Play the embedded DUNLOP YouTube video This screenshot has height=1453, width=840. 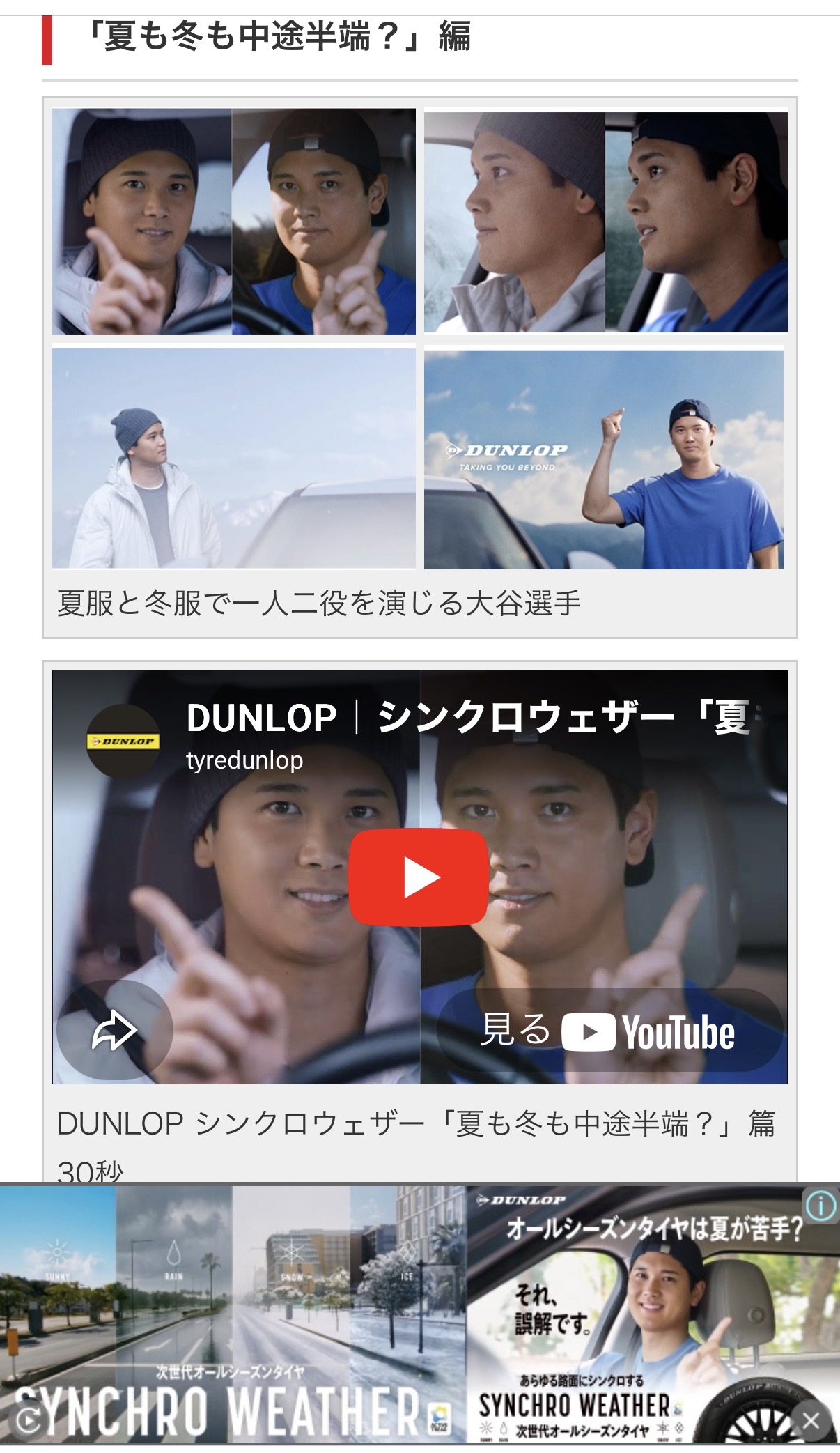click(x=418, y=877)
